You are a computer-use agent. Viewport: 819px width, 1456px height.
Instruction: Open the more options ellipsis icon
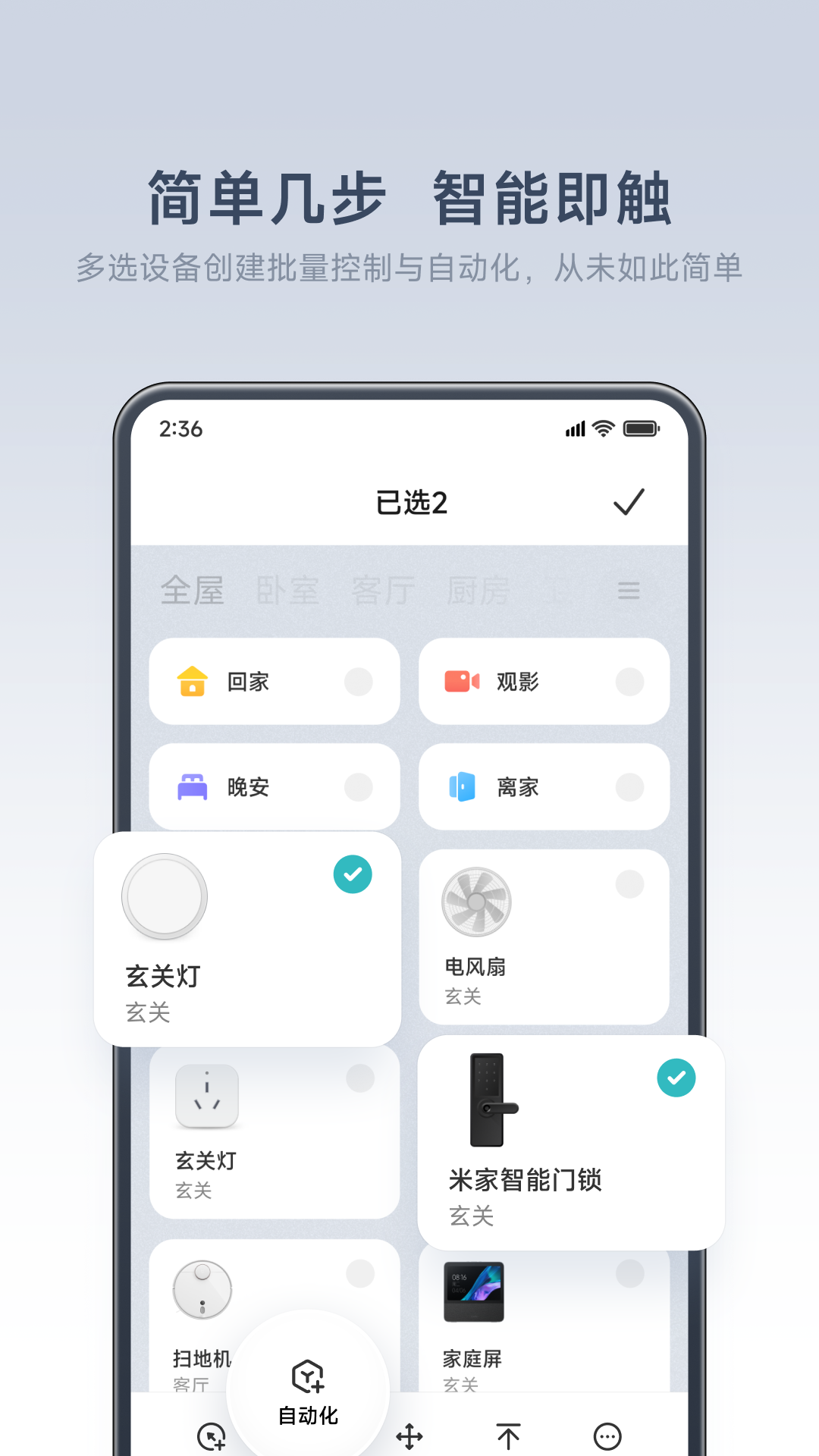(607, 1436)
